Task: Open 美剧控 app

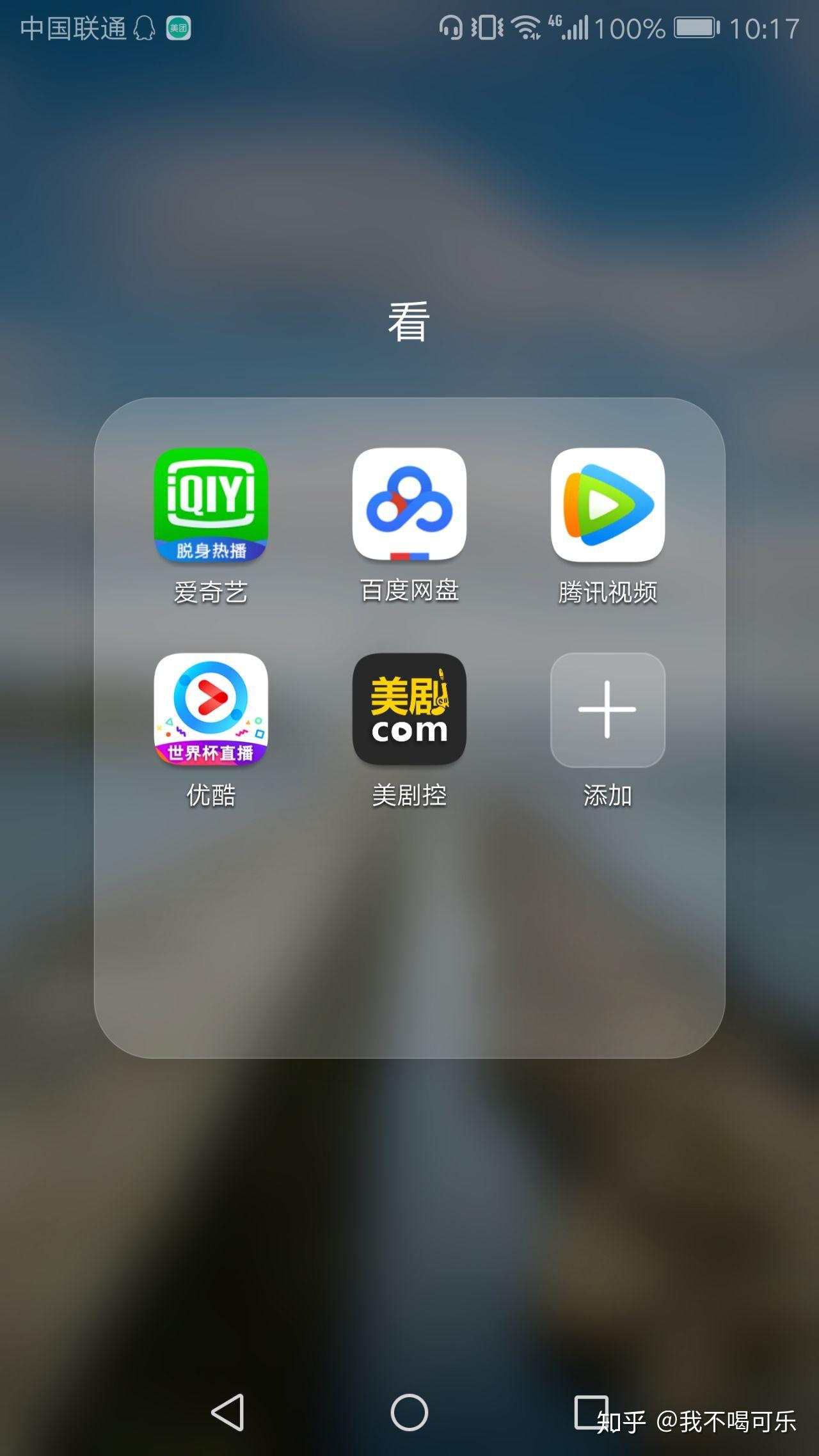Action: (x=409, y=709)
